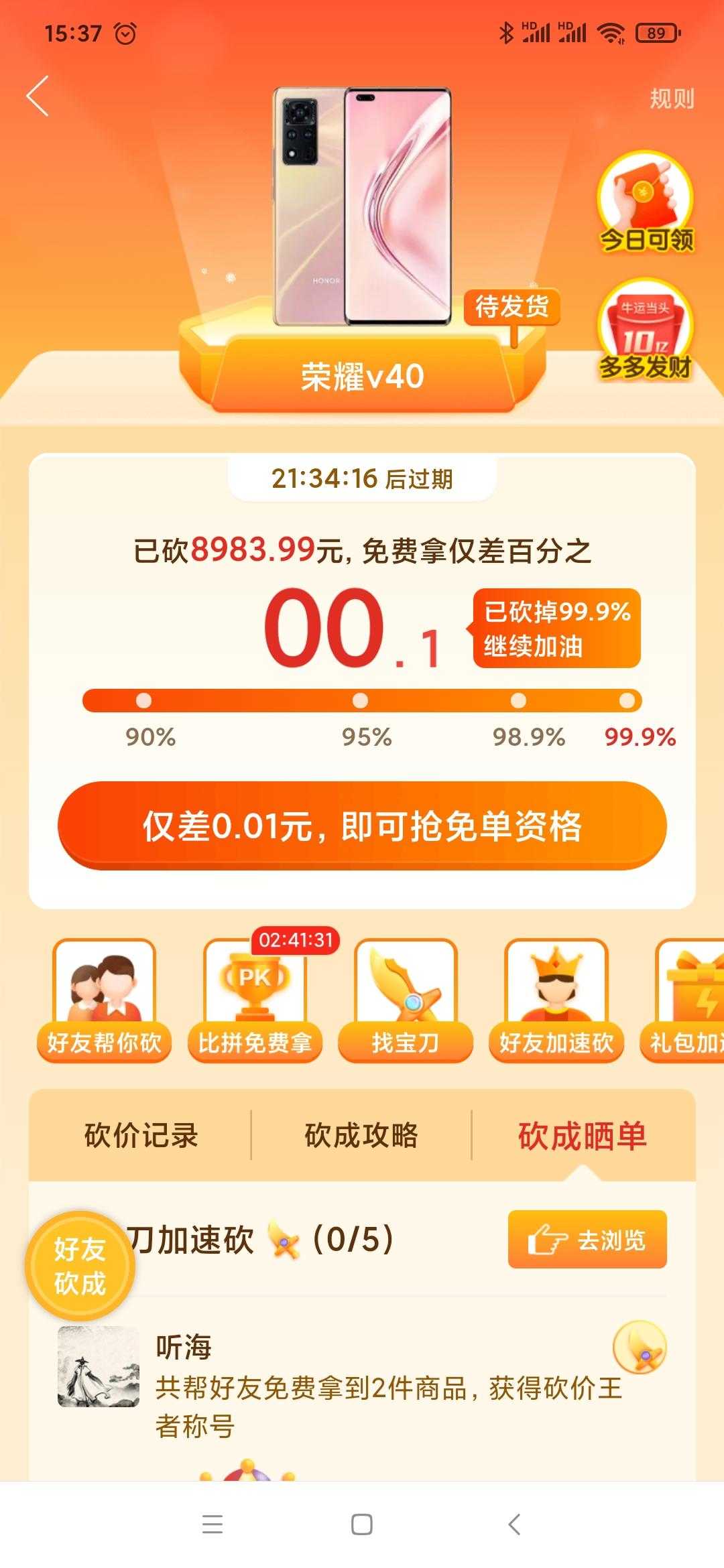The height and width of the screenshot is (1568, 724).
Task: Open 好友帮你砍 shortcut
Action: [104, 1000]
